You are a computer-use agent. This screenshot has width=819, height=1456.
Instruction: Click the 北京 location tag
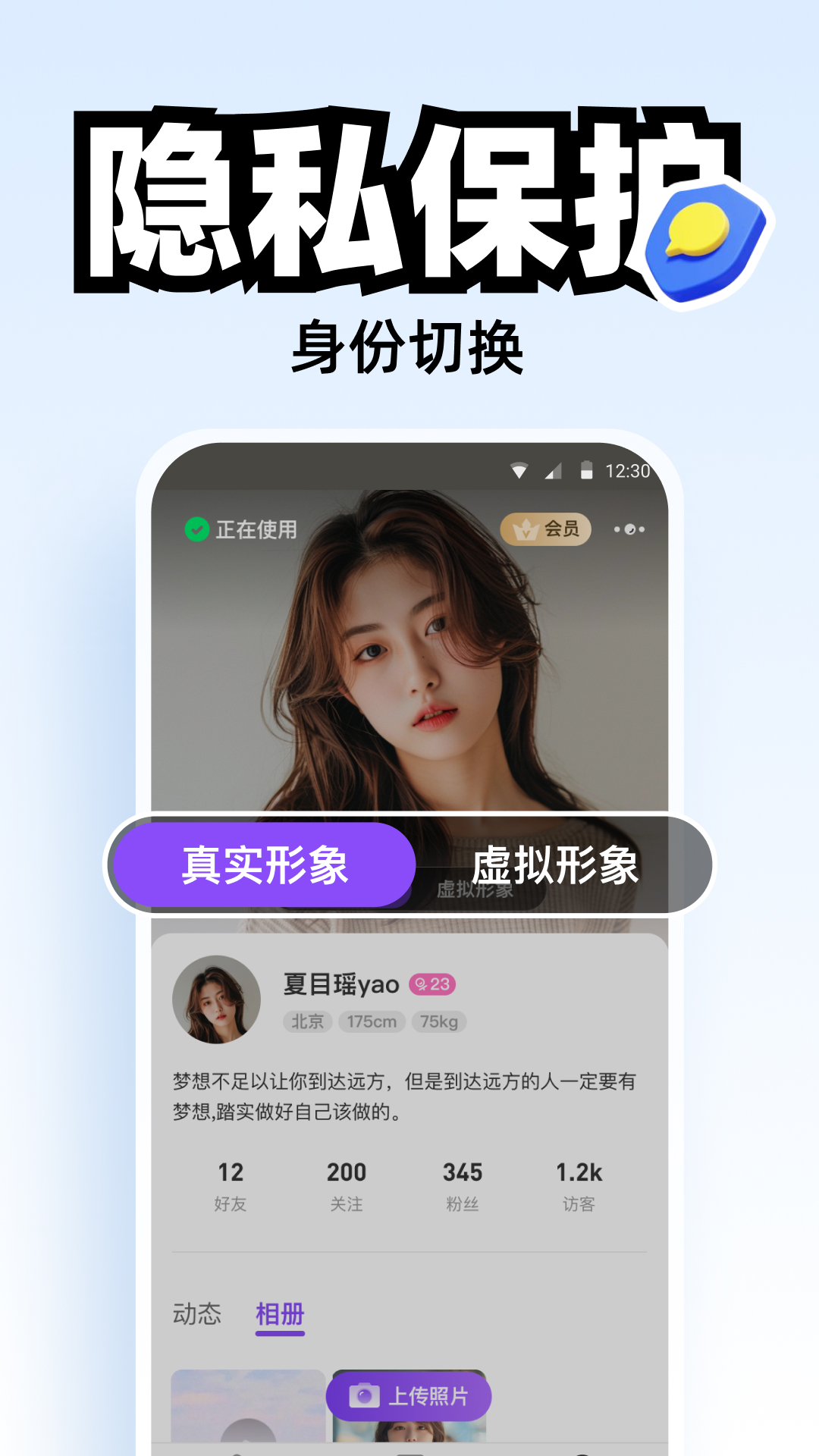tap(306, 1021)
